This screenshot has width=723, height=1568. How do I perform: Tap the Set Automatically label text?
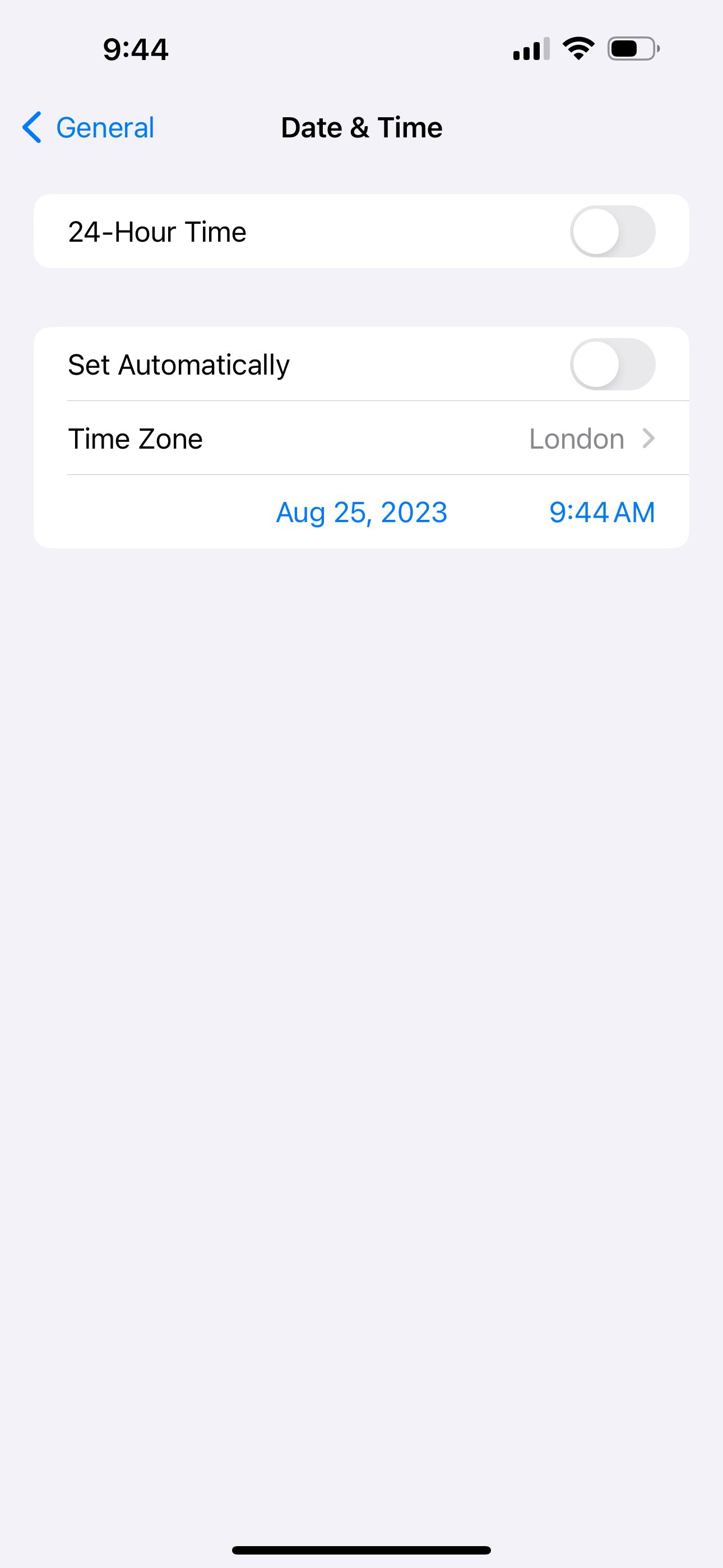pos(178,364)
